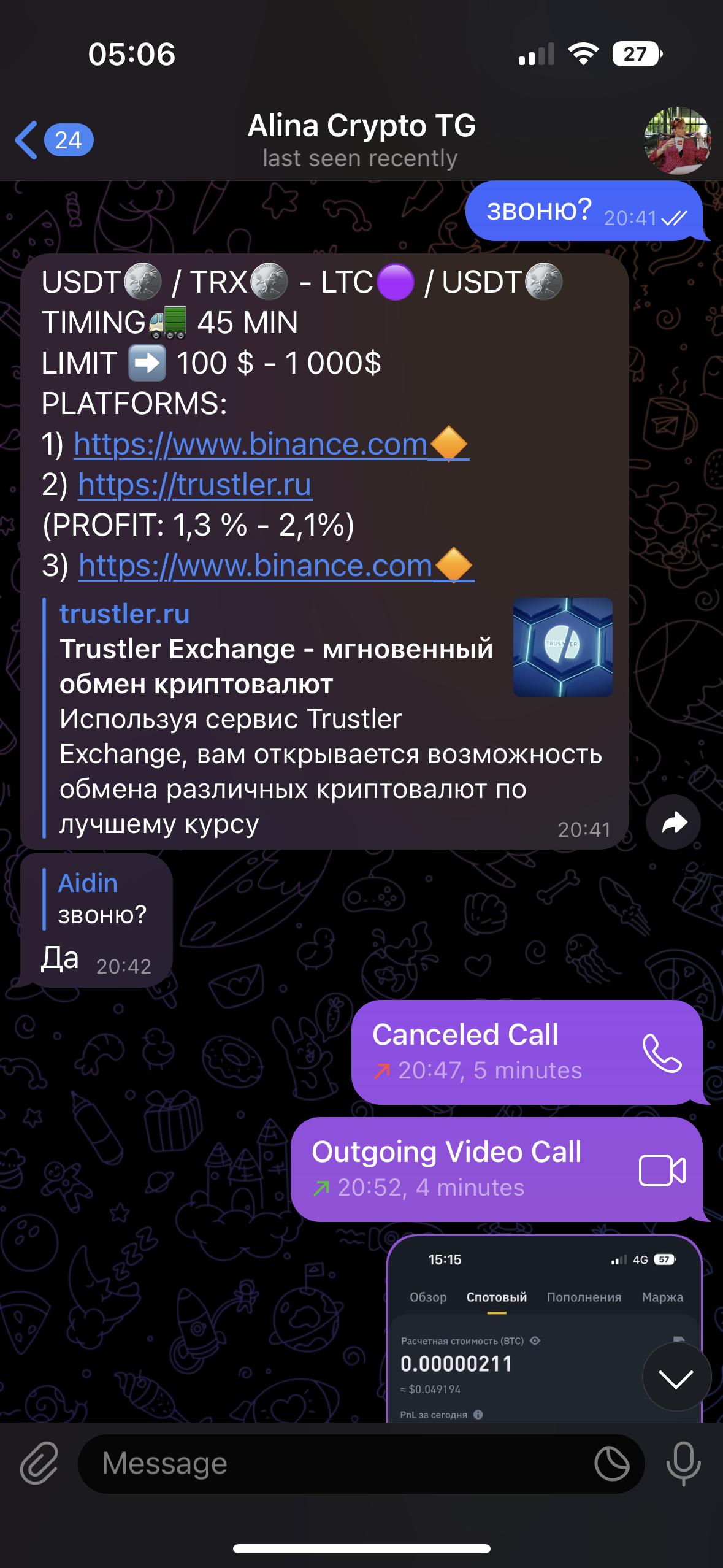The width and height of the screenshot is (723, 1568).
Task: Open Alina Crypto TG chat info header
Action: [361, 140]
